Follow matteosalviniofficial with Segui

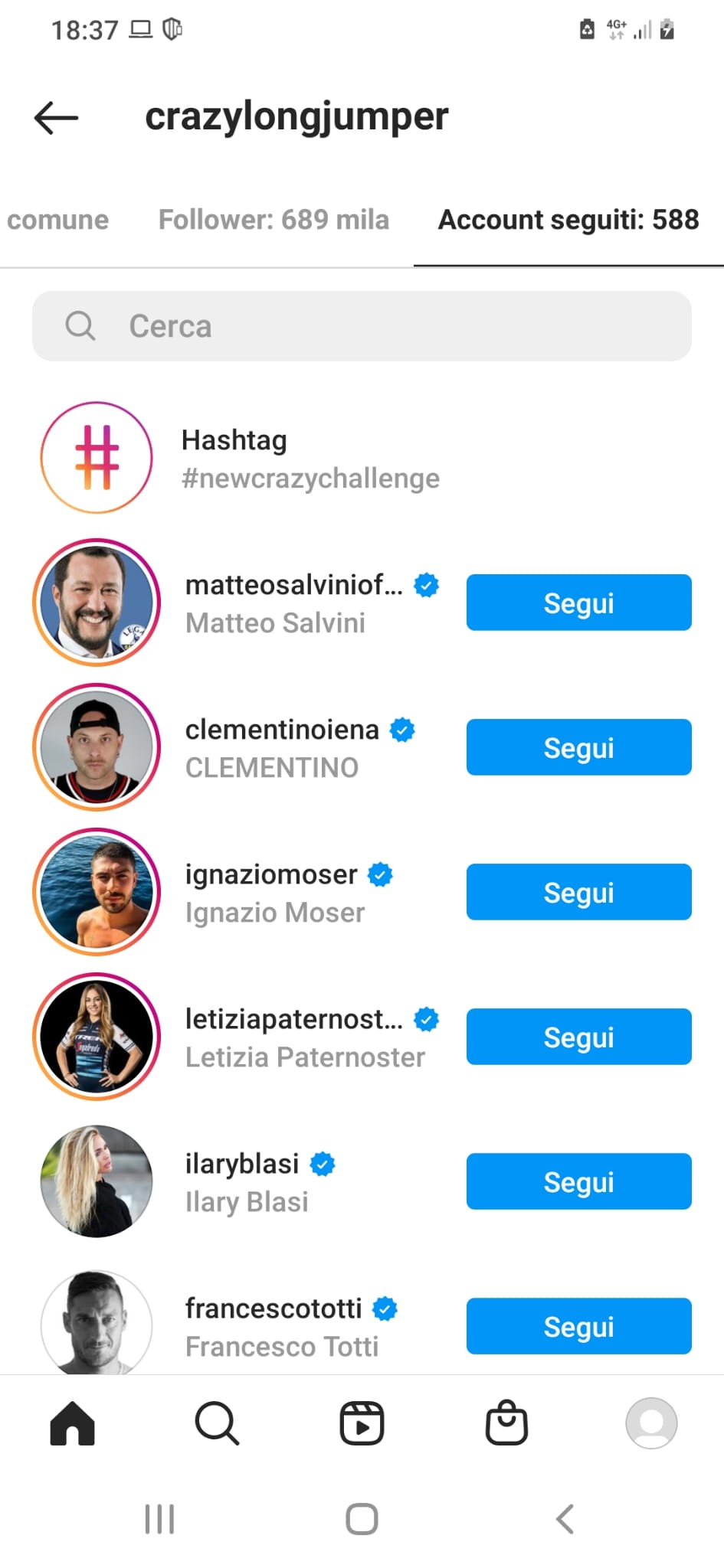tap(578, 603)
